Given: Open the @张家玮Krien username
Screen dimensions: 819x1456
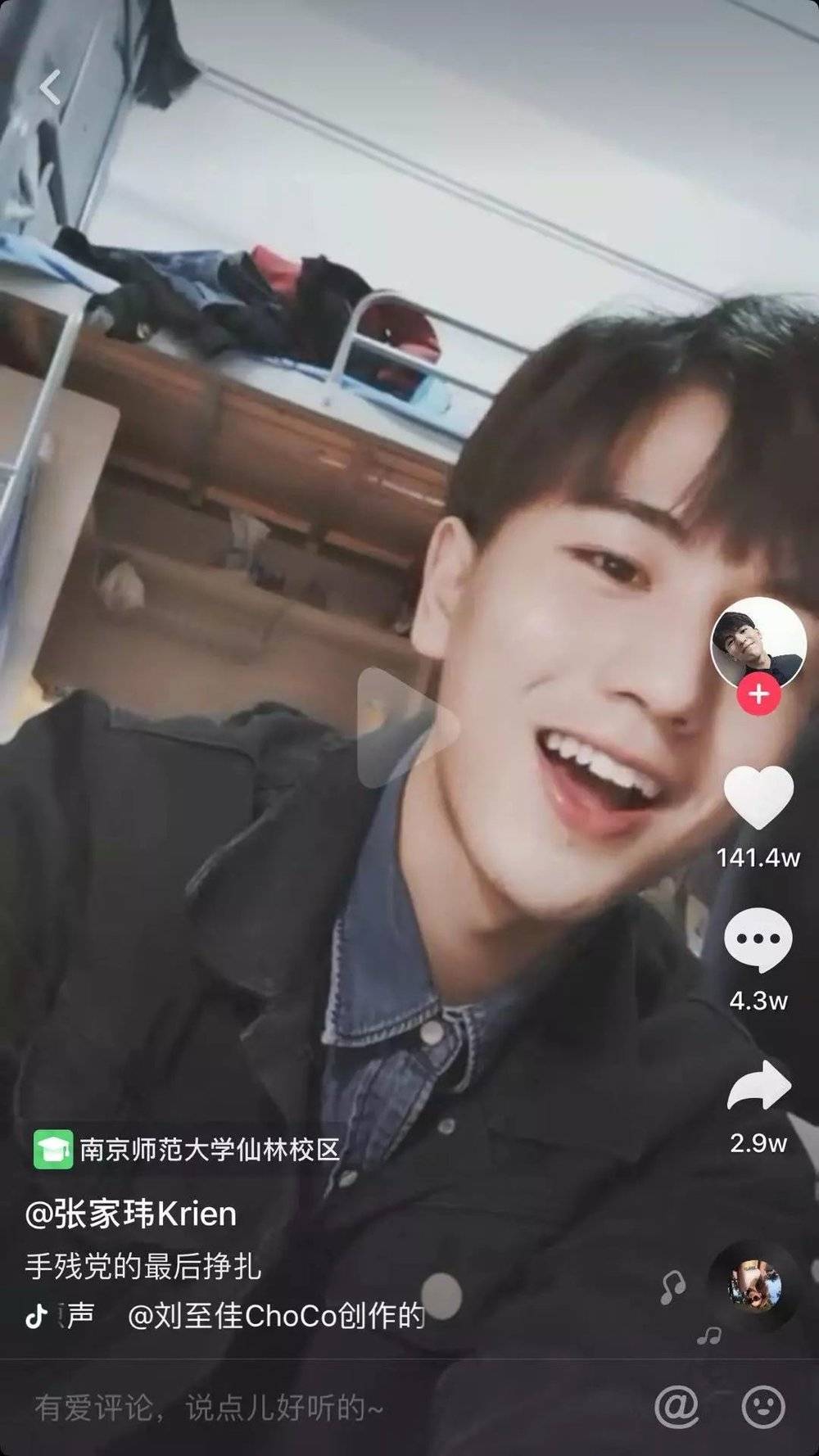Looking at the screenshot, I should [x=131, y=1214].
